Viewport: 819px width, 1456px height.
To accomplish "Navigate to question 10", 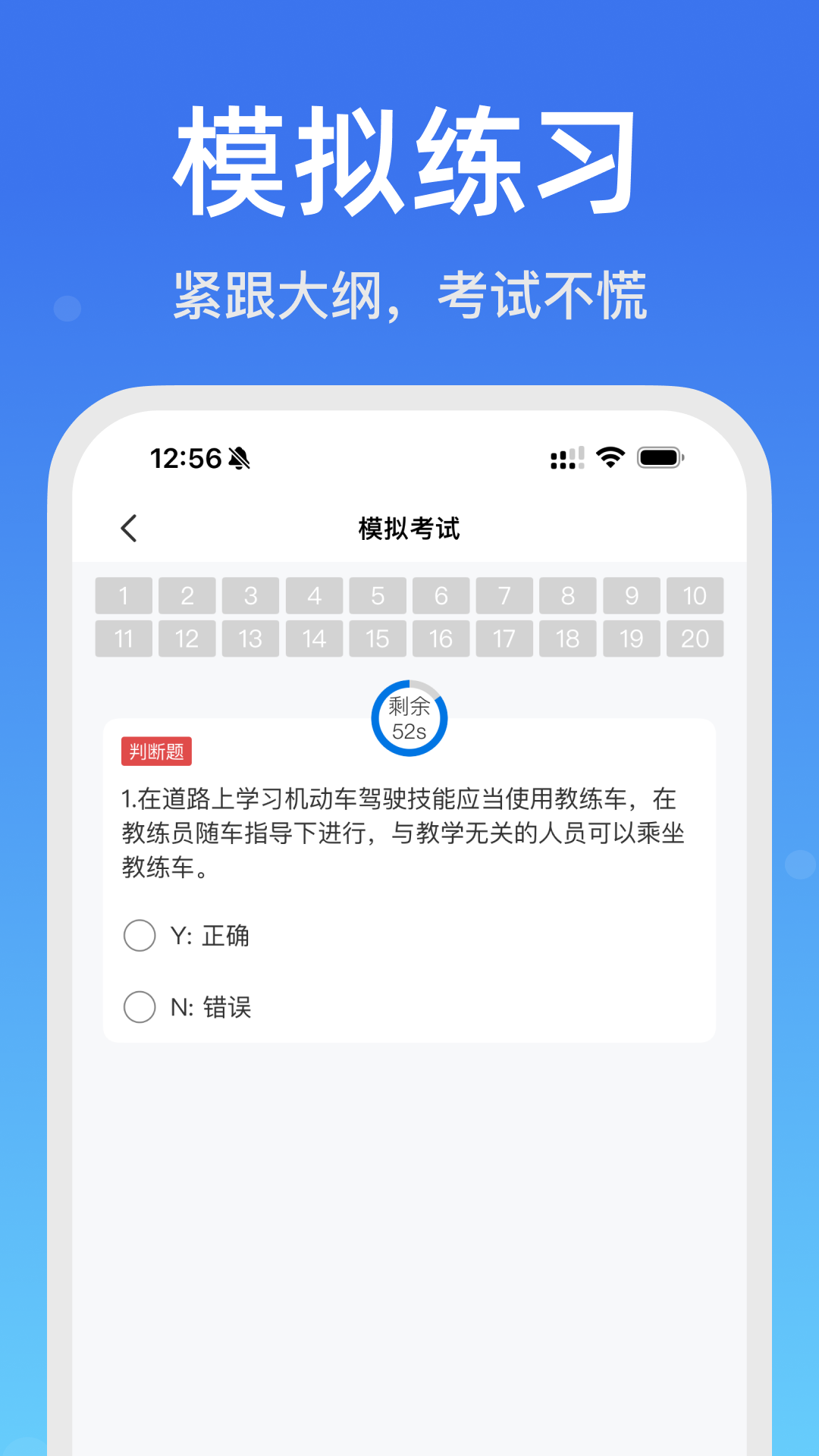I will 695,596.
